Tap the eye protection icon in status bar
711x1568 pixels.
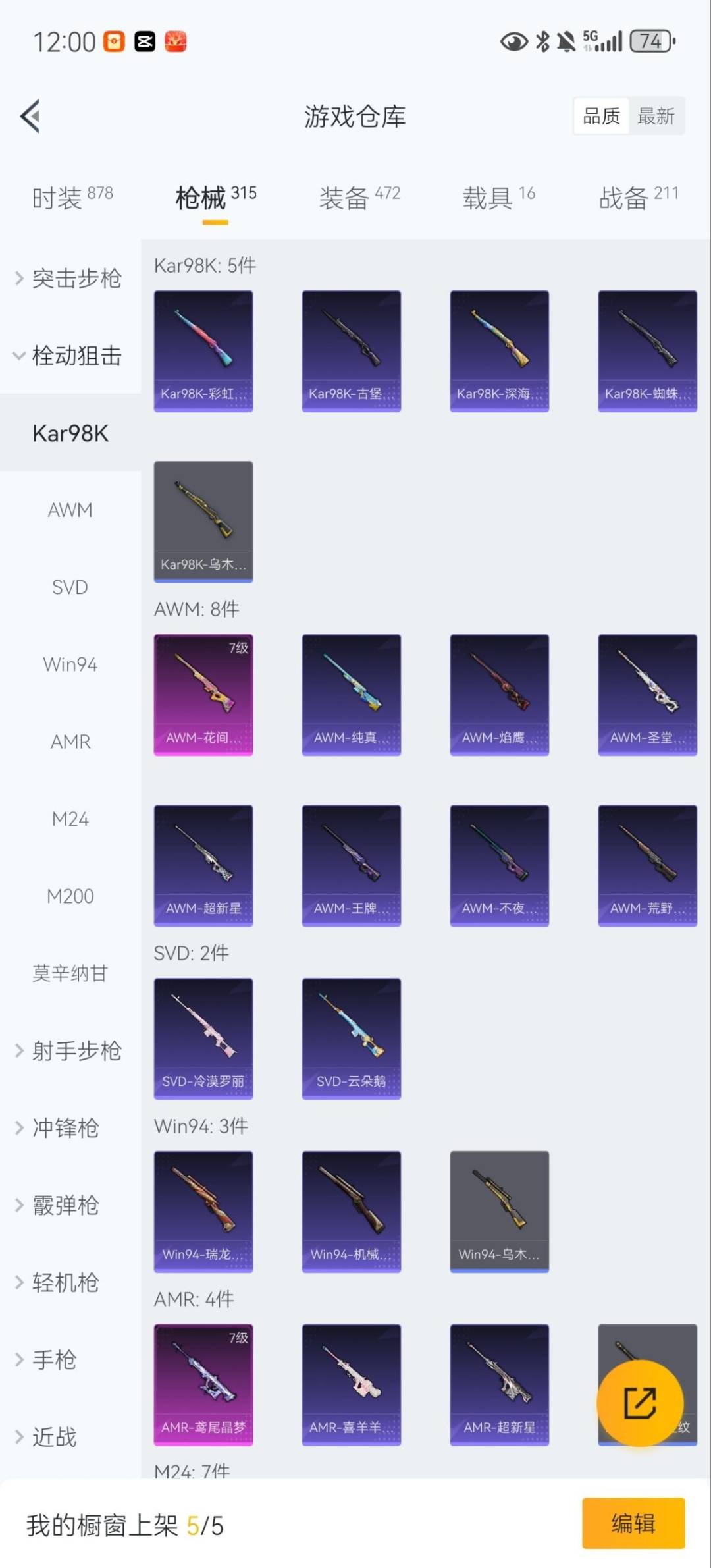pos(514,41)
